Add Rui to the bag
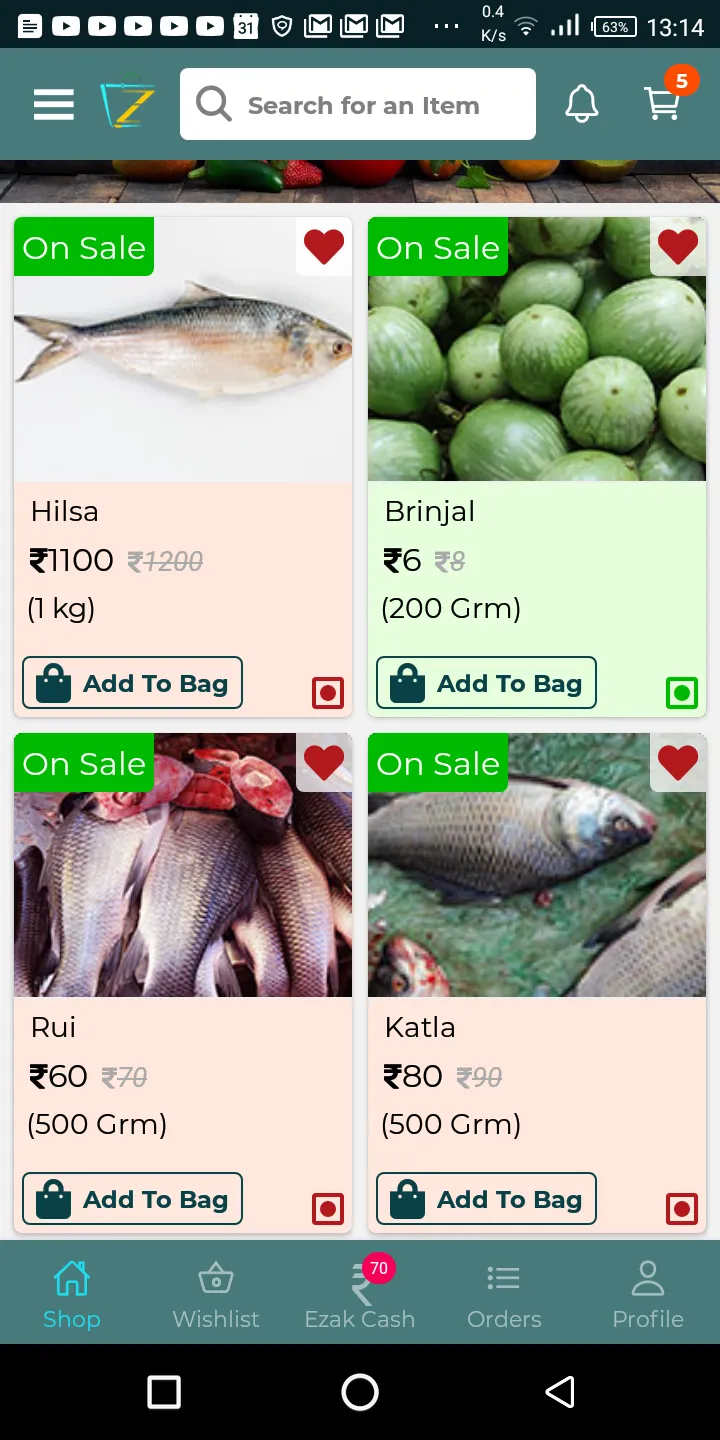Image resolution: width=720 pixels, height=1440 pixels. click(132, 1199)
